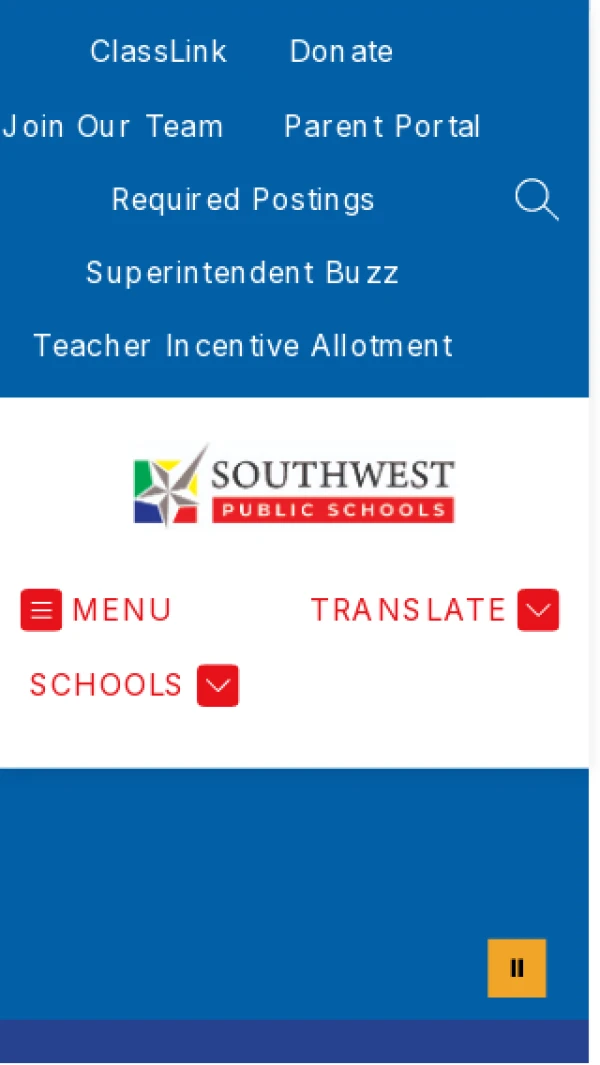Tap the search magnifier icon
This screenshot has height=1065, width=600.
click(x=536, y=200)
